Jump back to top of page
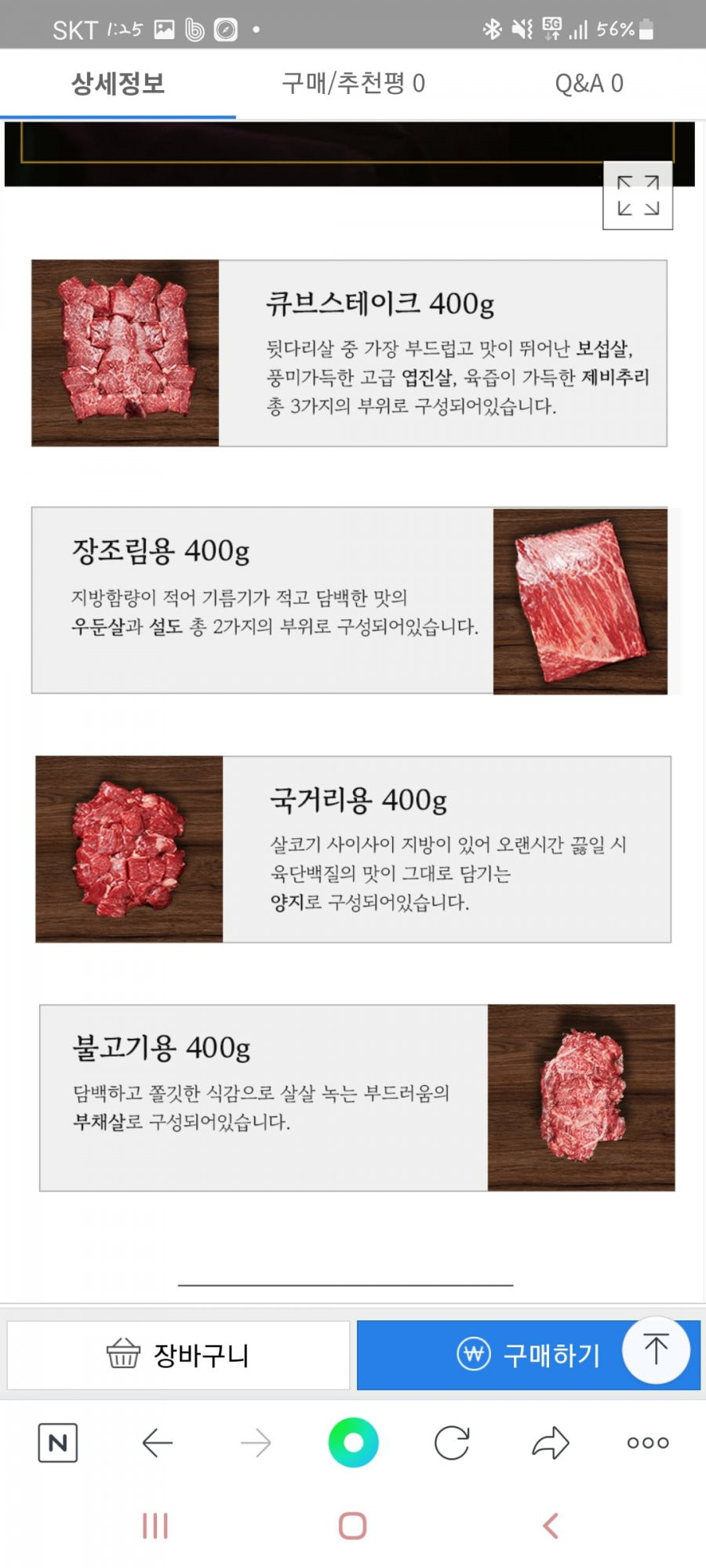 pyautogui.click(x=656, y=1349)
